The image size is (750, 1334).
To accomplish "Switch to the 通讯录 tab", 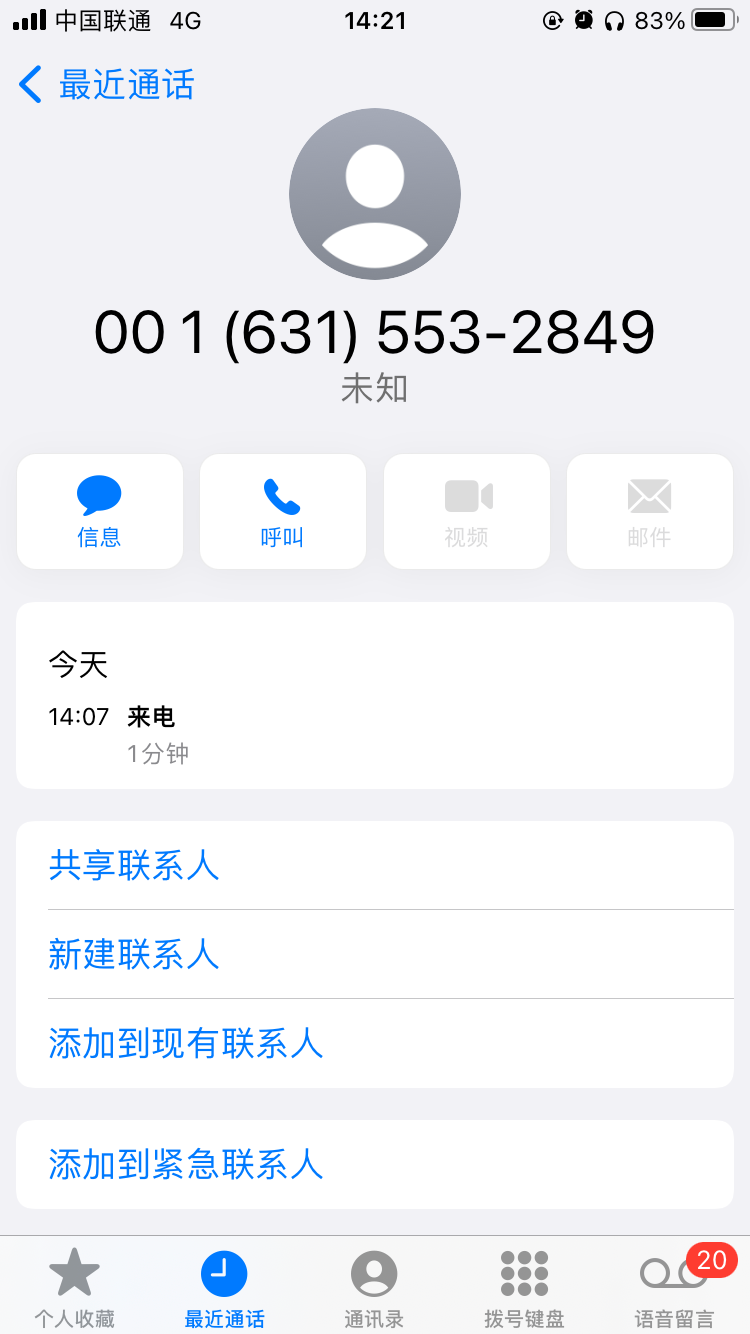I will point(374,1287).
